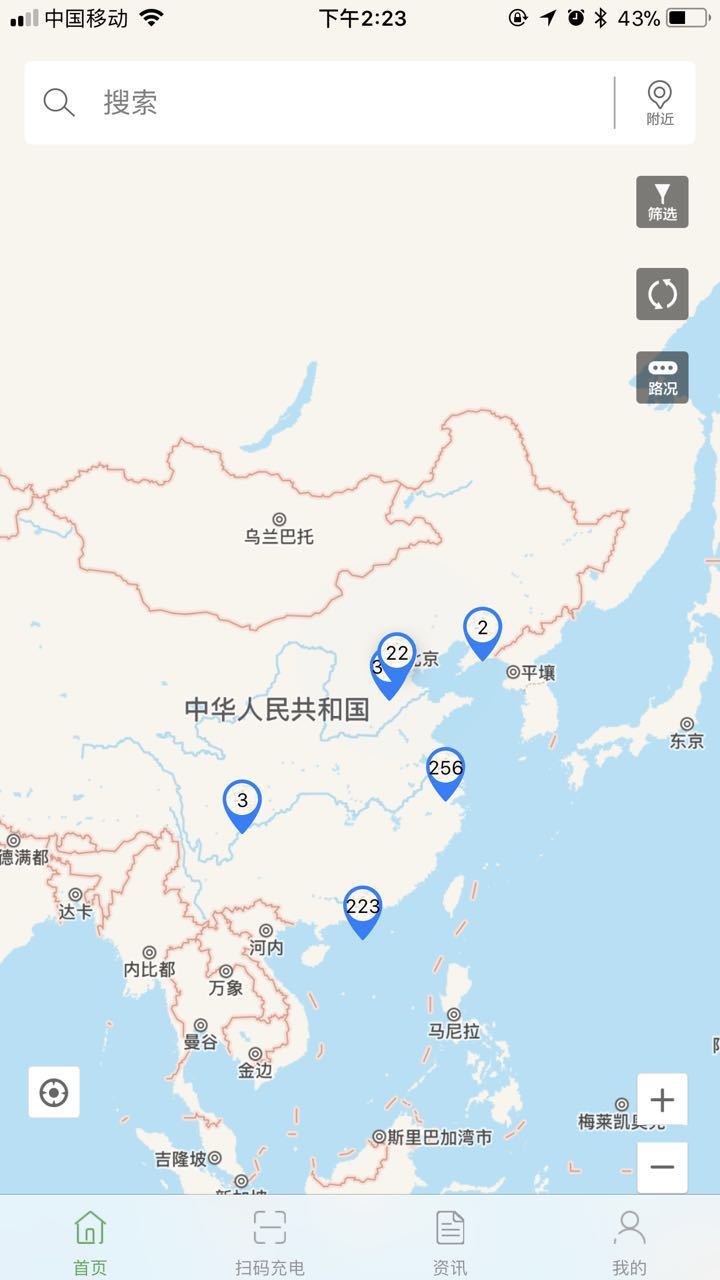This screenshot has width=720, height=1280.
Task: Tap the current location crosshair icon
Action: (x=54, y=1093)
